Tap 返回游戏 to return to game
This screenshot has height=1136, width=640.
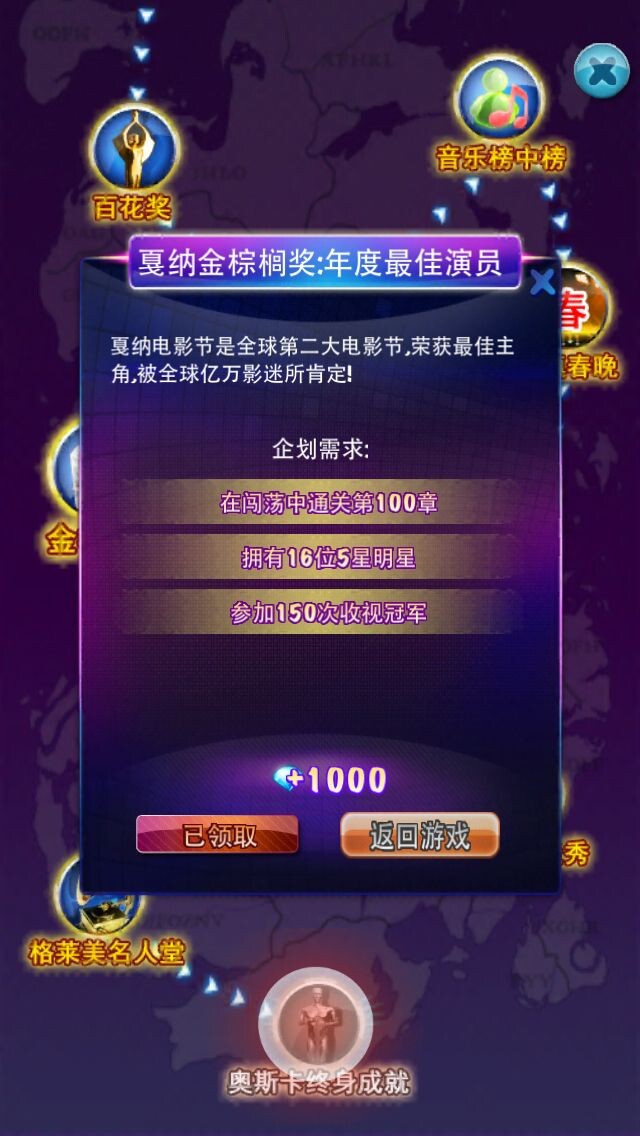(420, 835)
